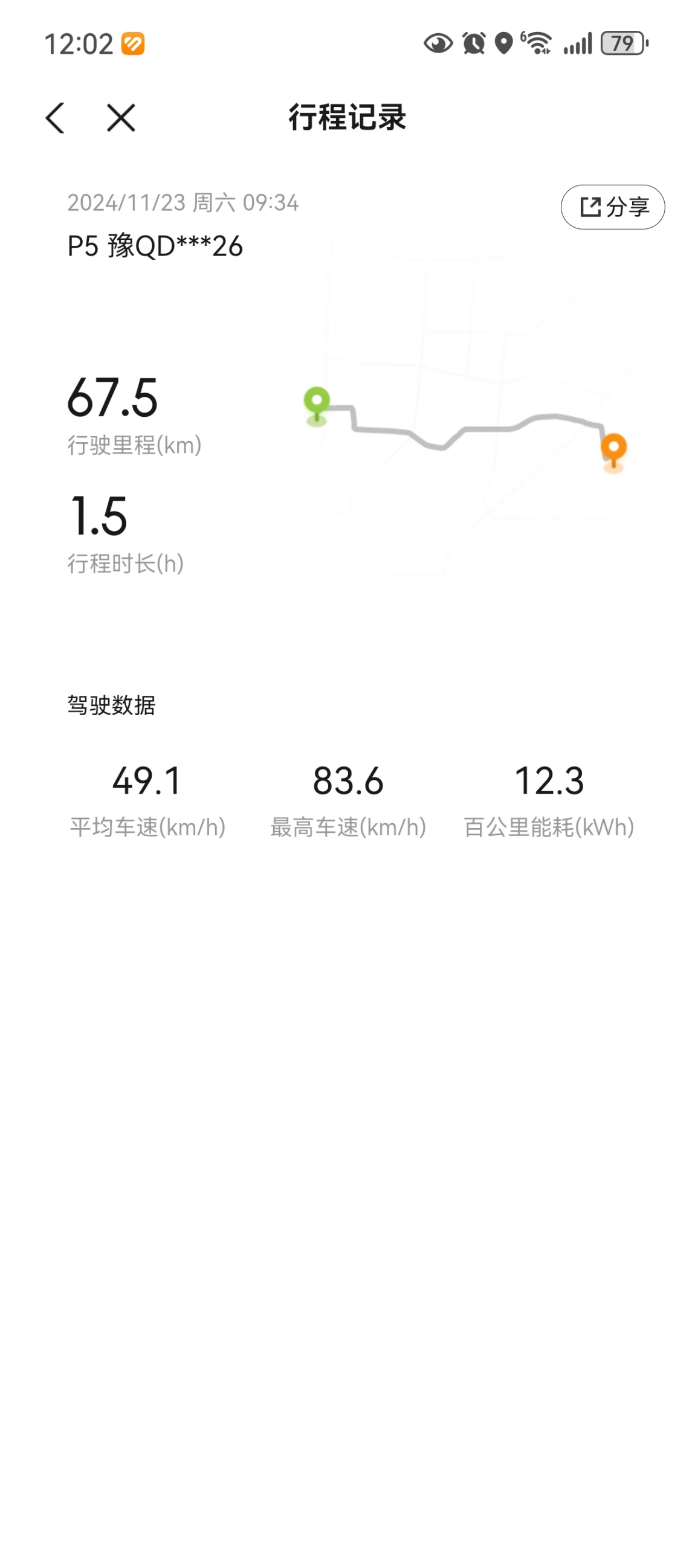Close the 行程记录 page
The width and height of the screenshot is (695, 1568).
[x=121, y=117]
